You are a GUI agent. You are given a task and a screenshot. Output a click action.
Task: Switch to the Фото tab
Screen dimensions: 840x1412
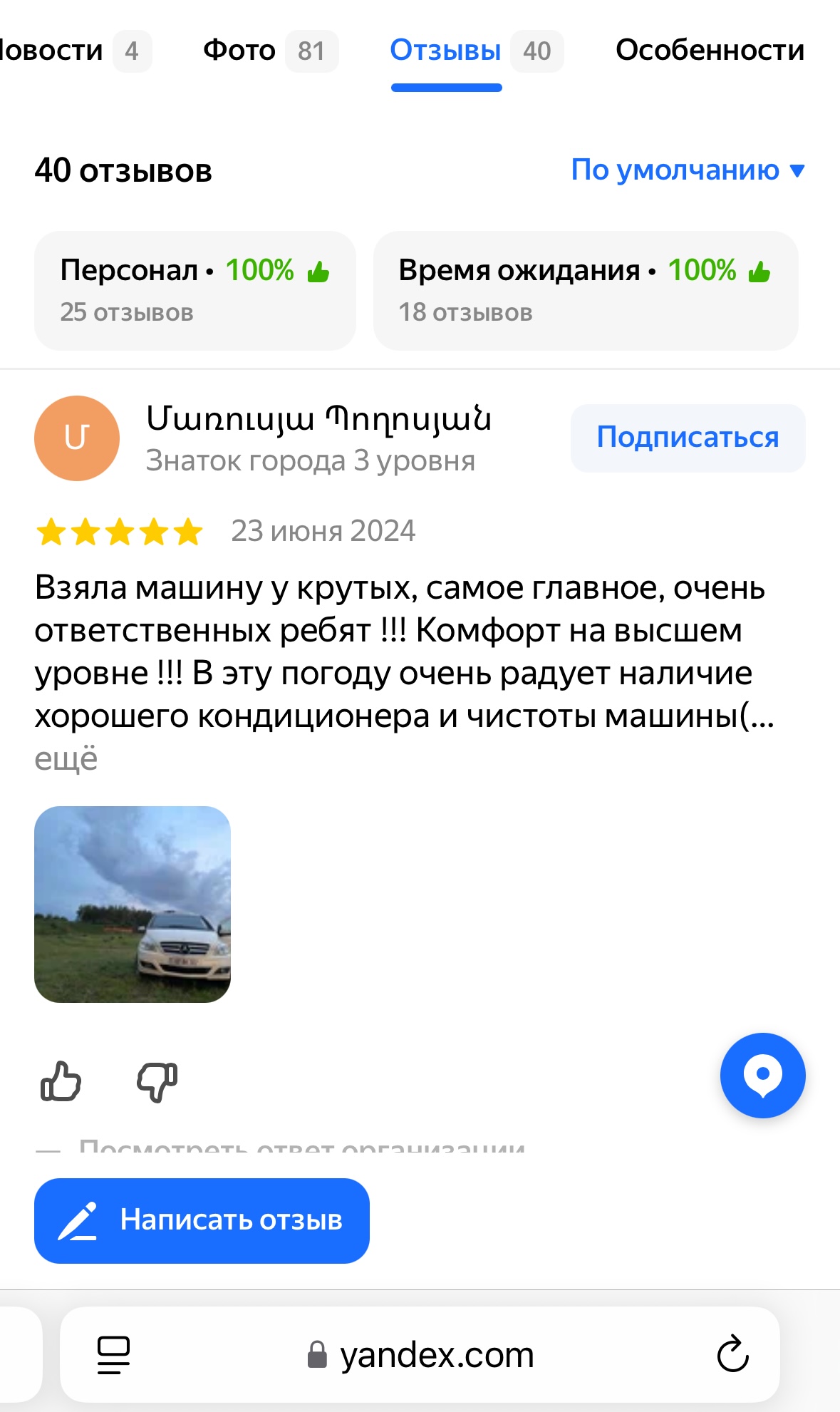click(x=270, y=51)
